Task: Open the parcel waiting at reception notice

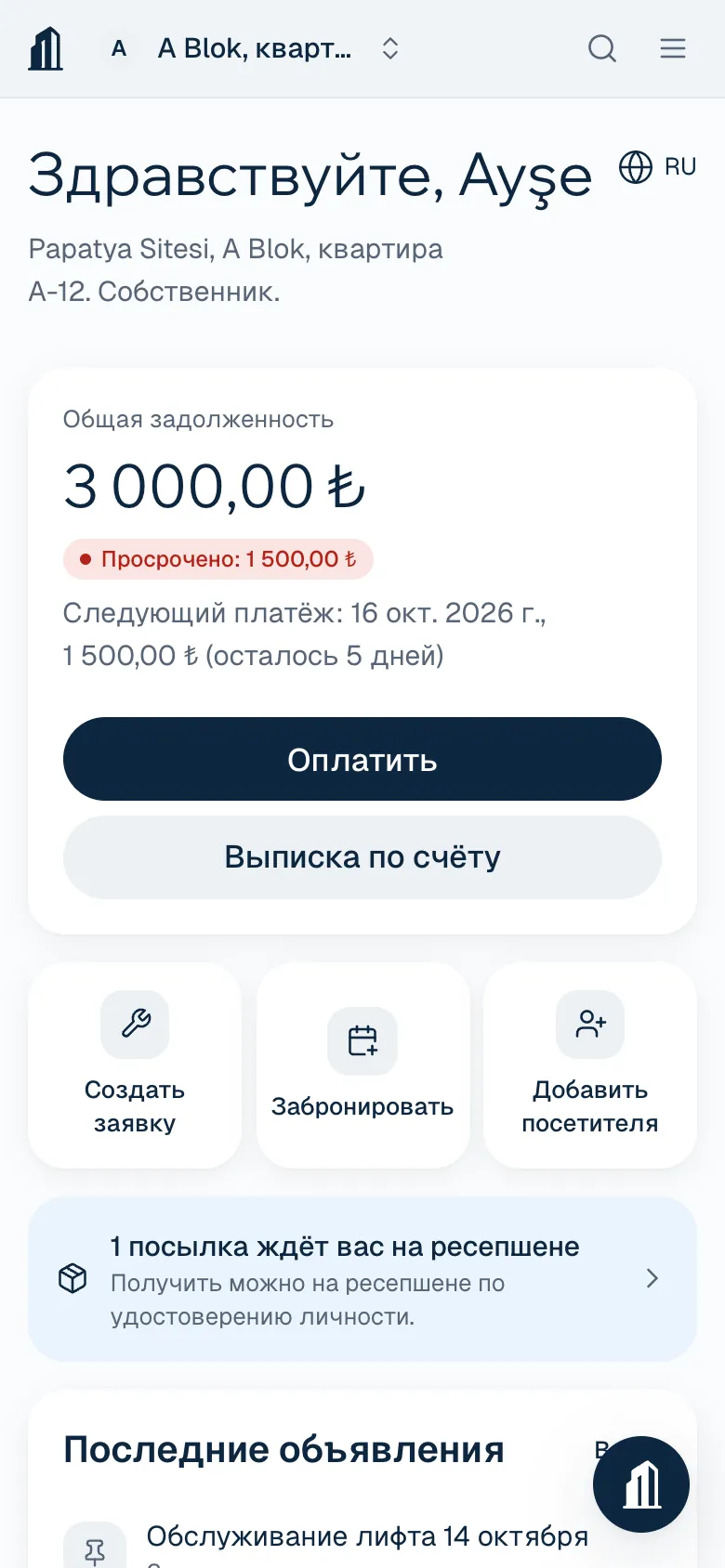Action: point(362,1279)
